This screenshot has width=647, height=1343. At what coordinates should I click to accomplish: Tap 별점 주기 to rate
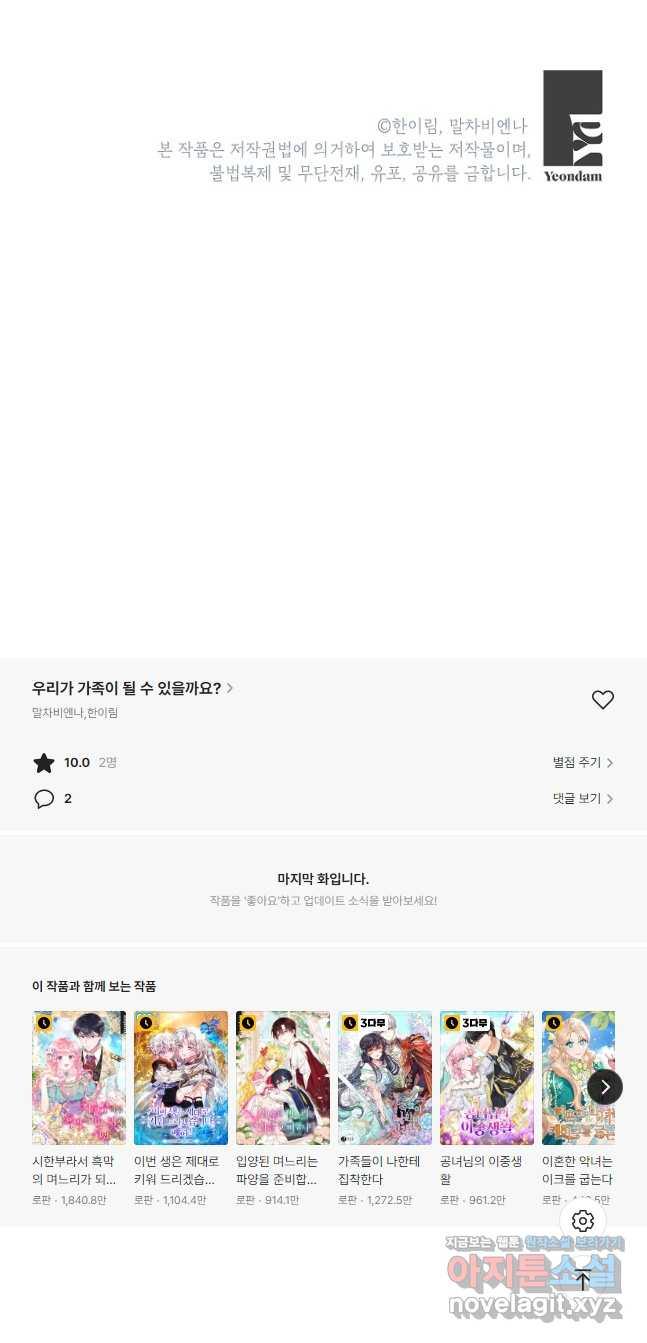pos(583,763)
